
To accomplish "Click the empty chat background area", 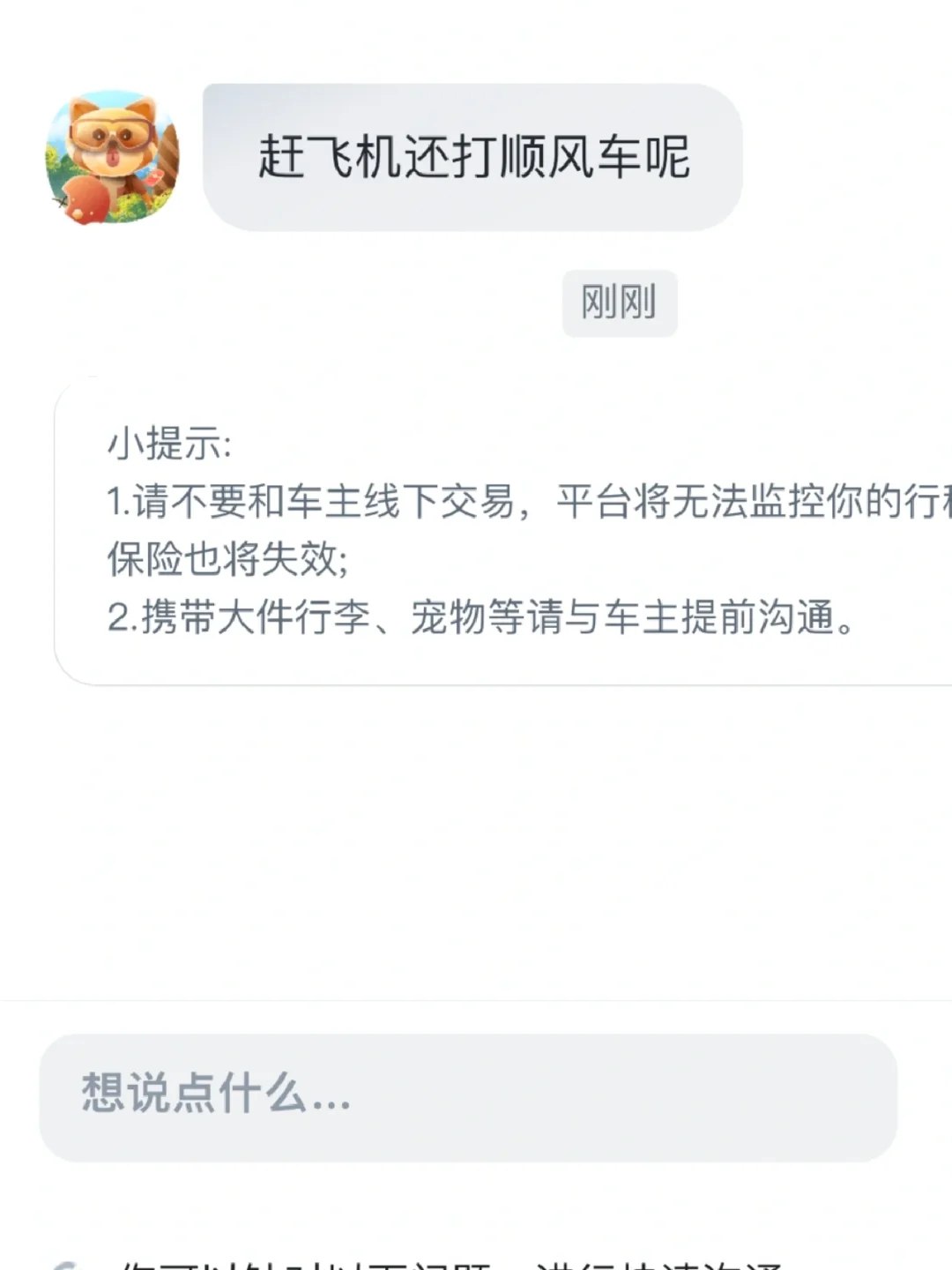I will 476,838.
